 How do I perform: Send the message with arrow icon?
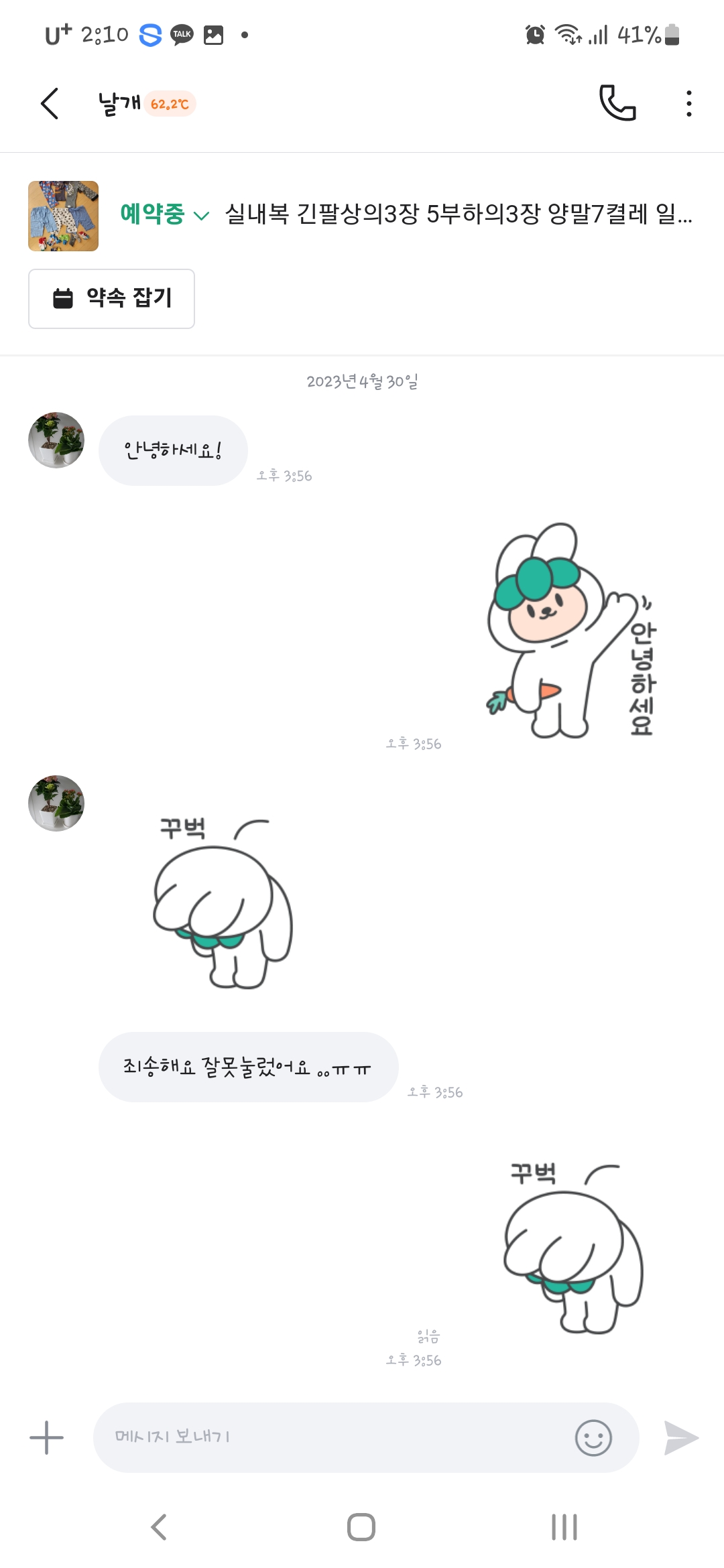click(x=681, y=1437)
